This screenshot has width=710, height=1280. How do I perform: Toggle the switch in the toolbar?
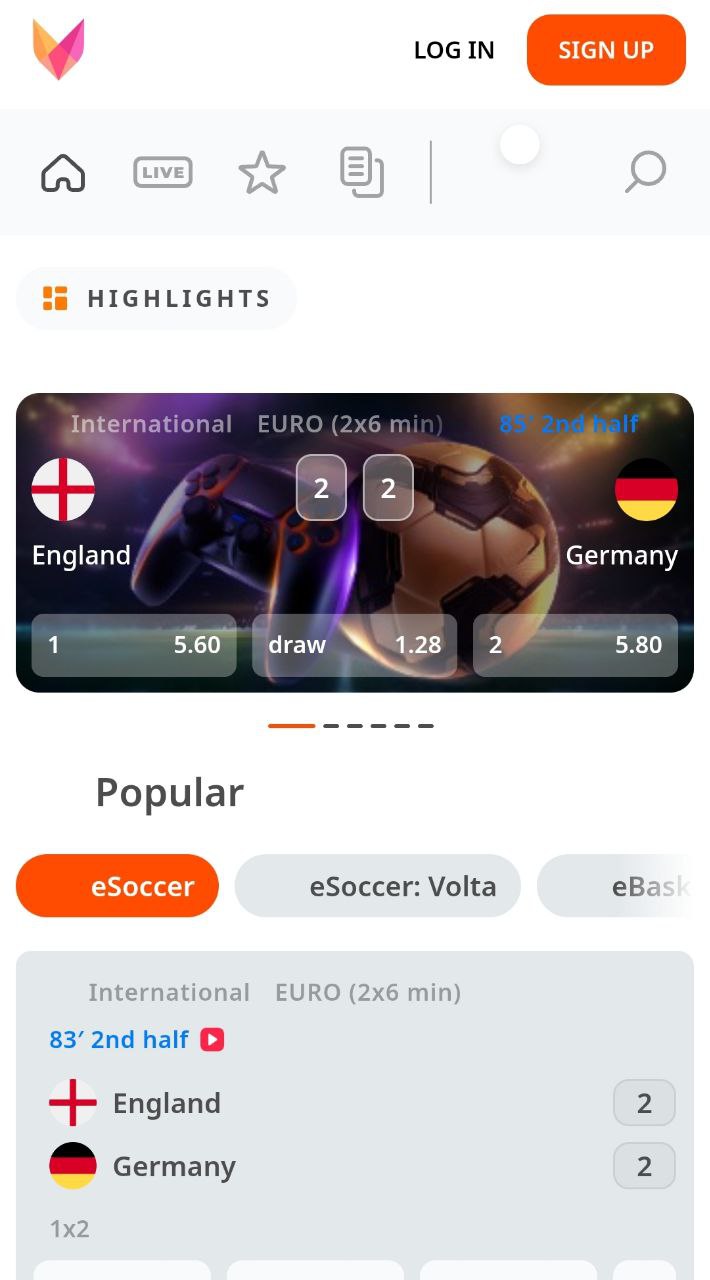coord(519,146)
